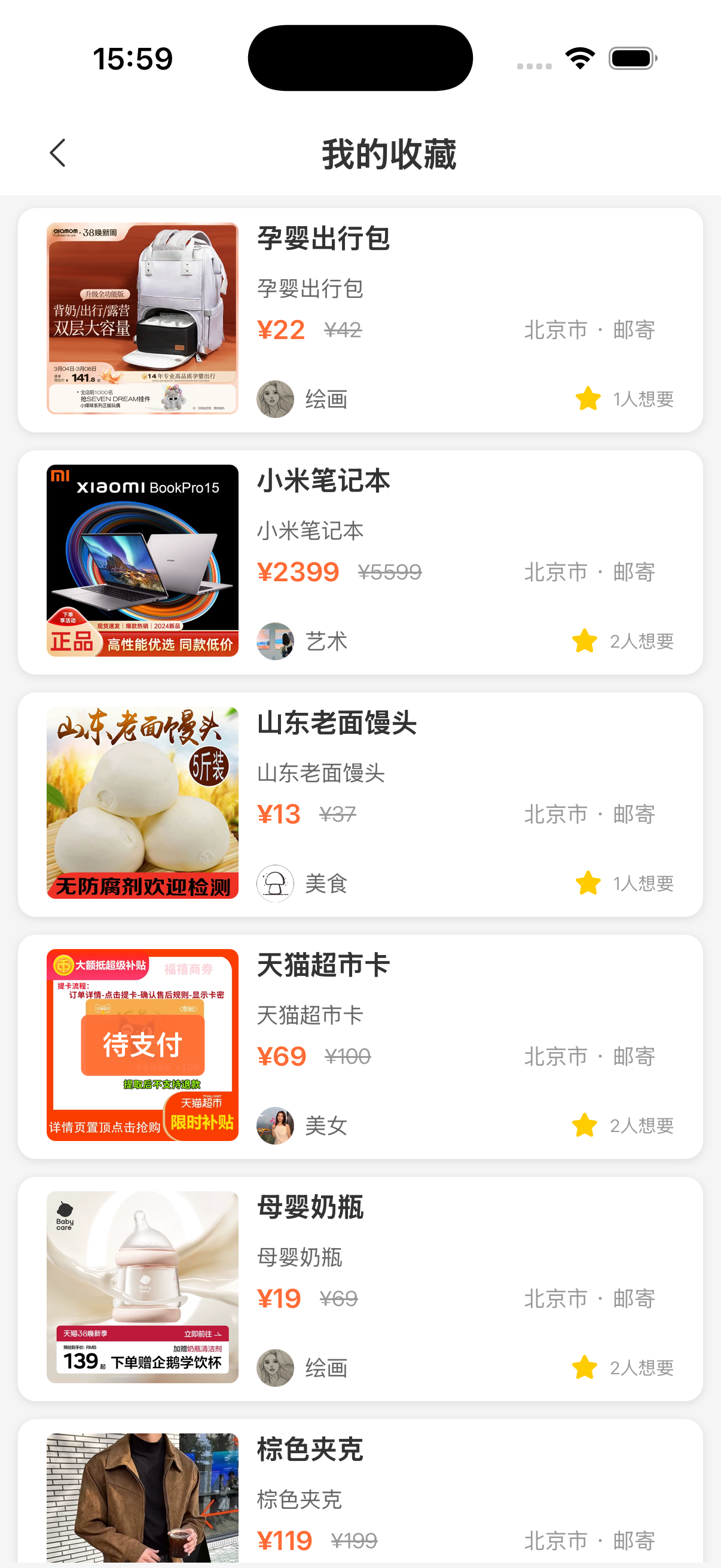View seller 美女's profile avatar
This screenshot has width=721, height=1568.
(x=275, y=1125)
